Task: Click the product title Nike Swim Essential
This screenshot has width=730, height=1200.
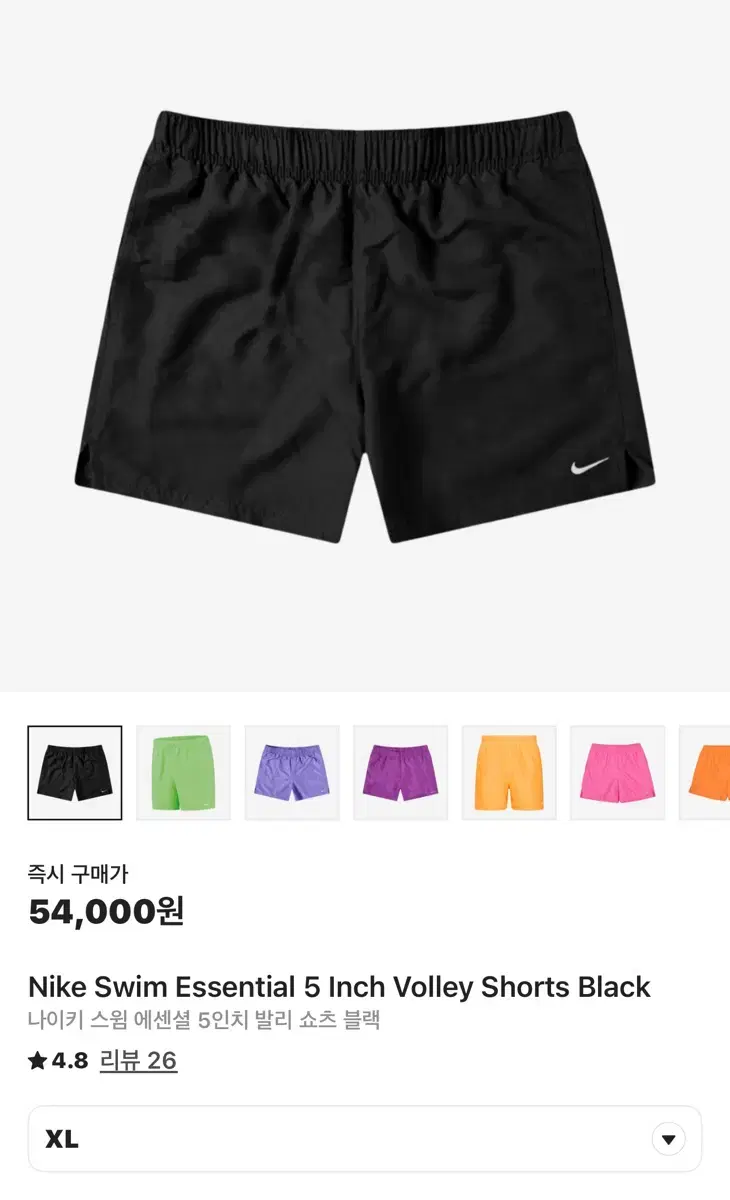Action: 340,987
